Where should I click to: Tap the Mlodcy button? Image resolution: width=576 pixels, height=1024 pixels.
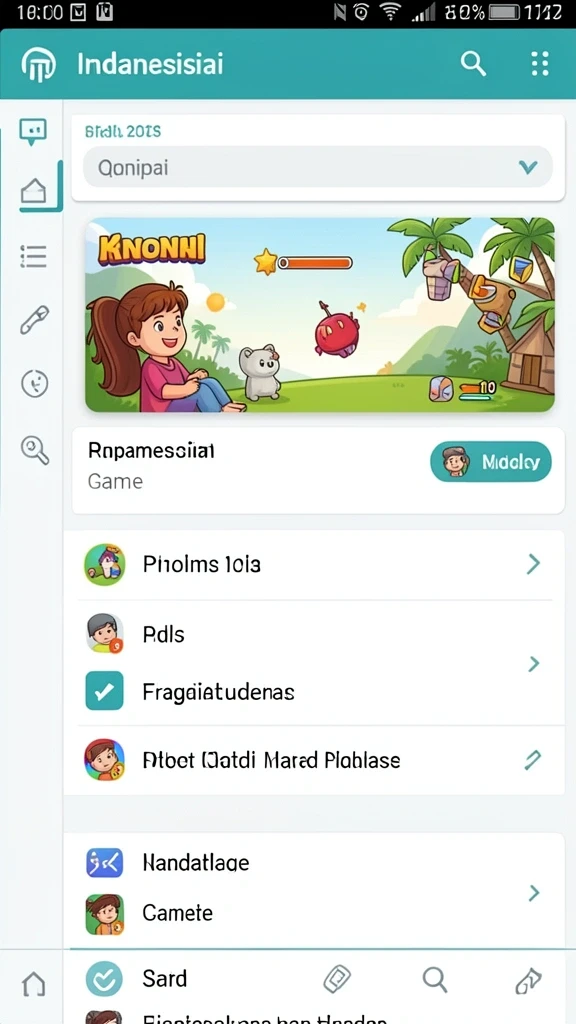coord(490,462)
